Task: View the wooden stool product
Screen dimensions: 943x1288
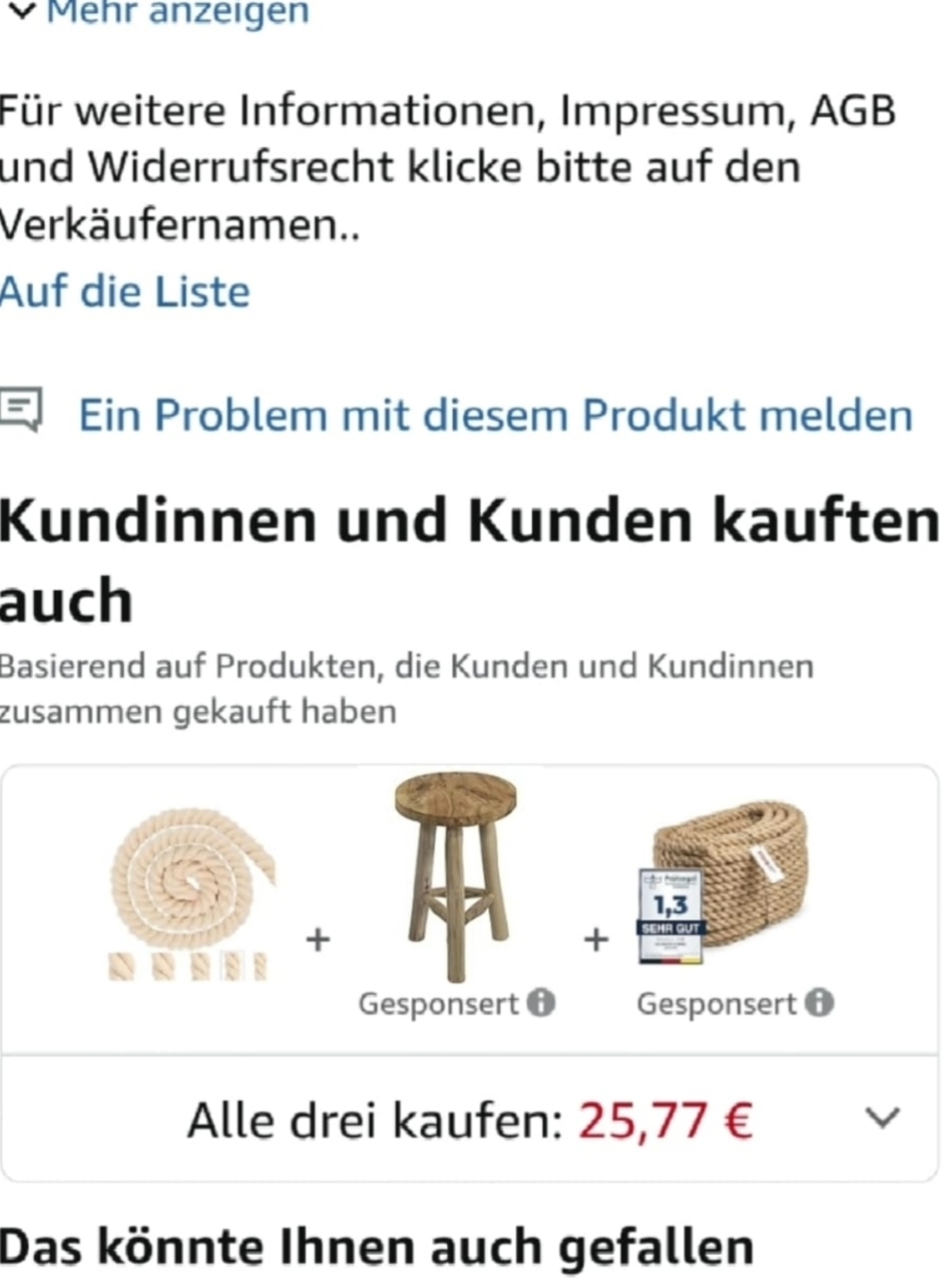Action: point(455,874)
